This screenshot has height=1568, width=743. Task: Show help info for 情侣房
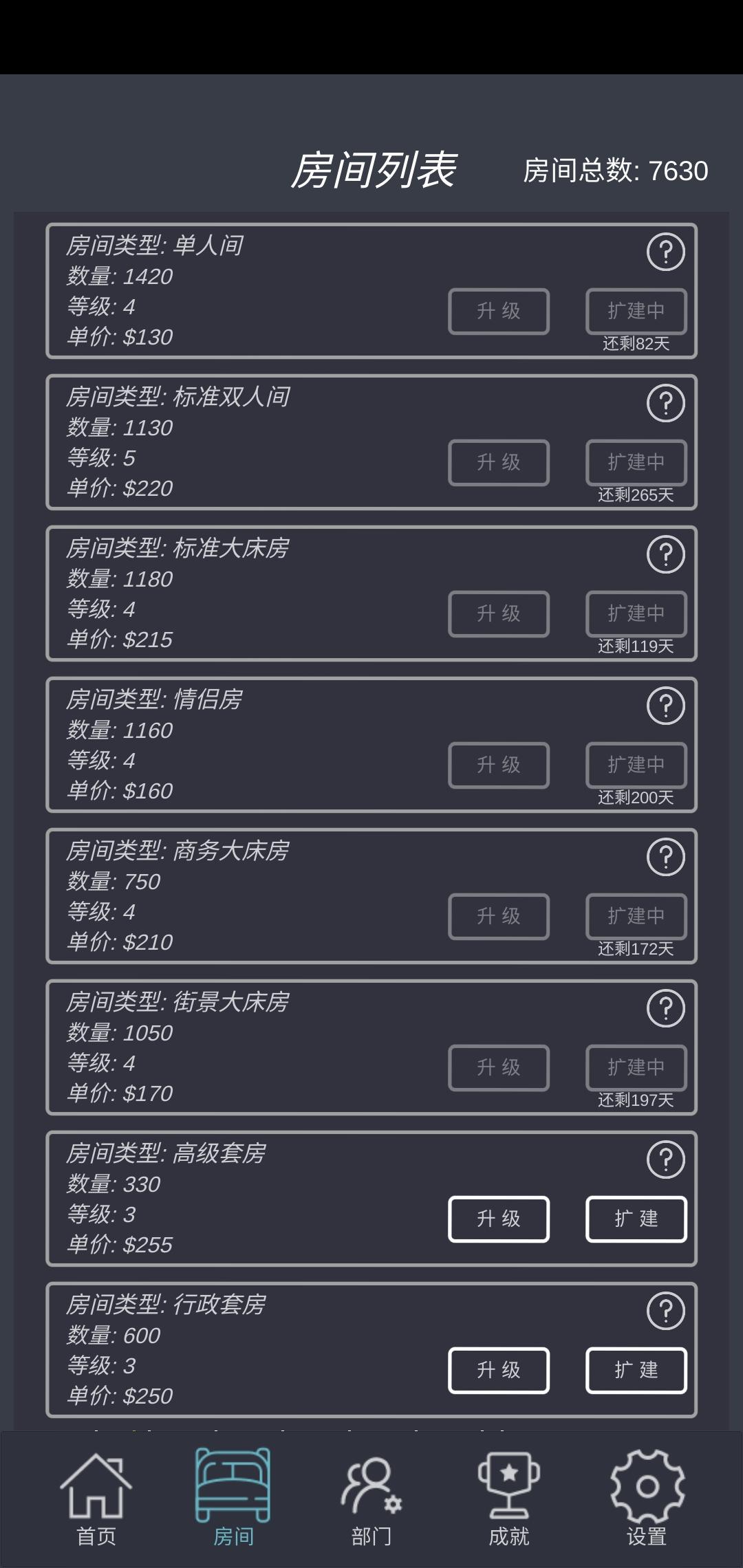[x=666, y=706]
